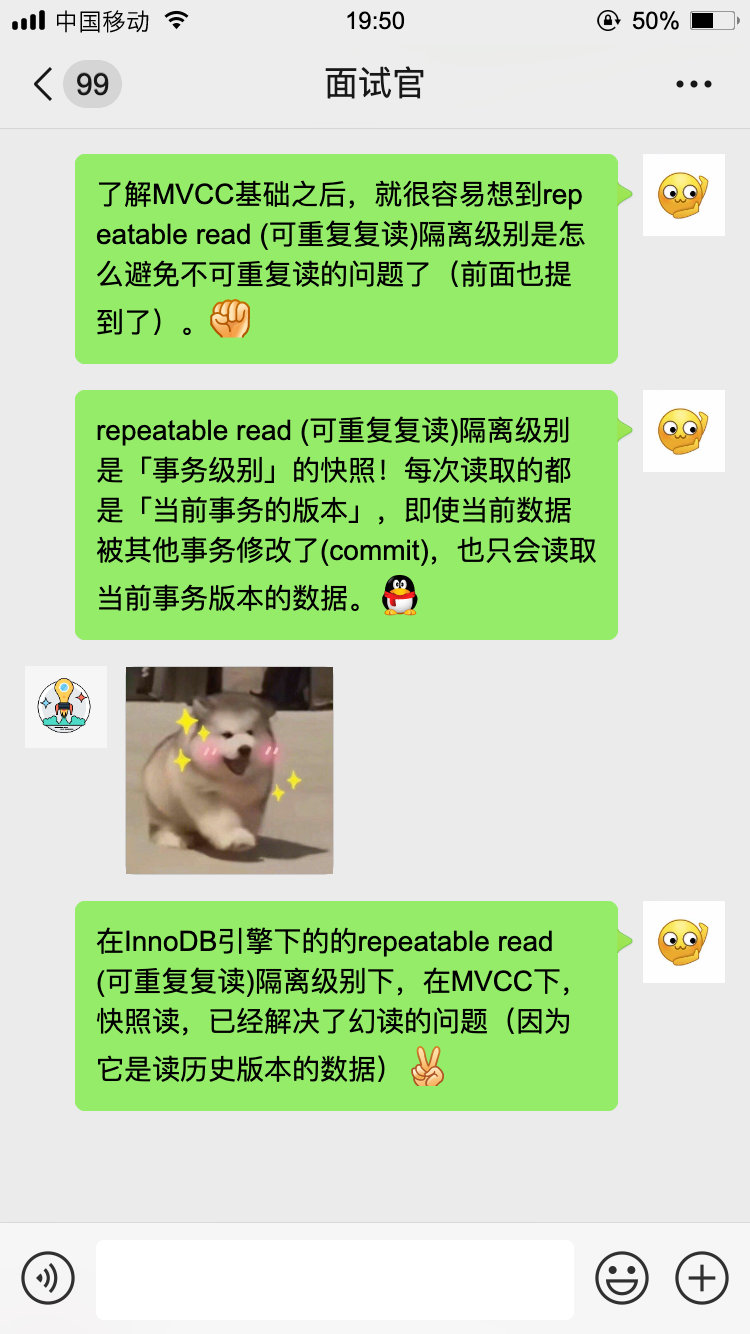Open the plus attachments menu
750x1334 pixels.
(x=702, y=1278)
